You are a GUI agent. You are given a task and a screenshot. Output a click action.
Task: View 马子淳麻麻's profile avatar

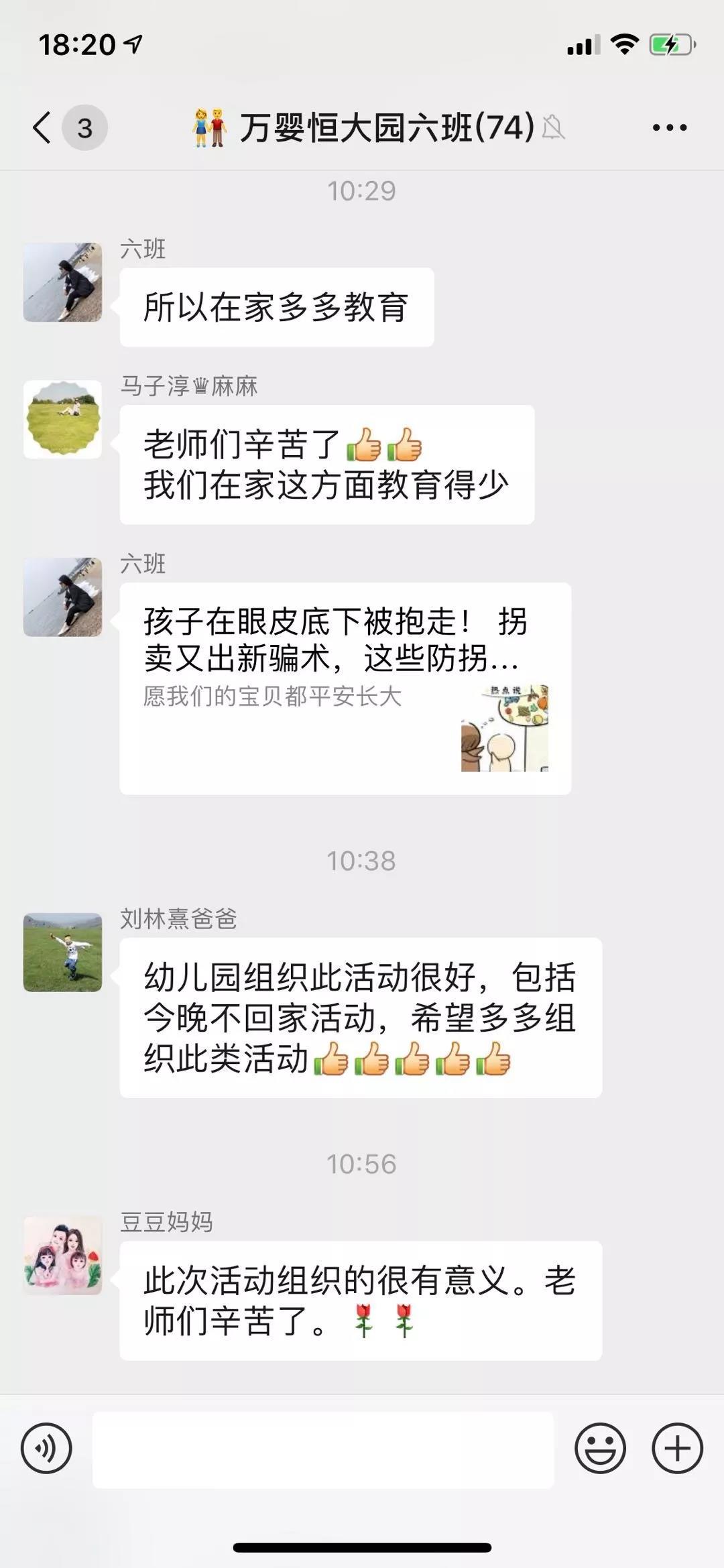63,420
